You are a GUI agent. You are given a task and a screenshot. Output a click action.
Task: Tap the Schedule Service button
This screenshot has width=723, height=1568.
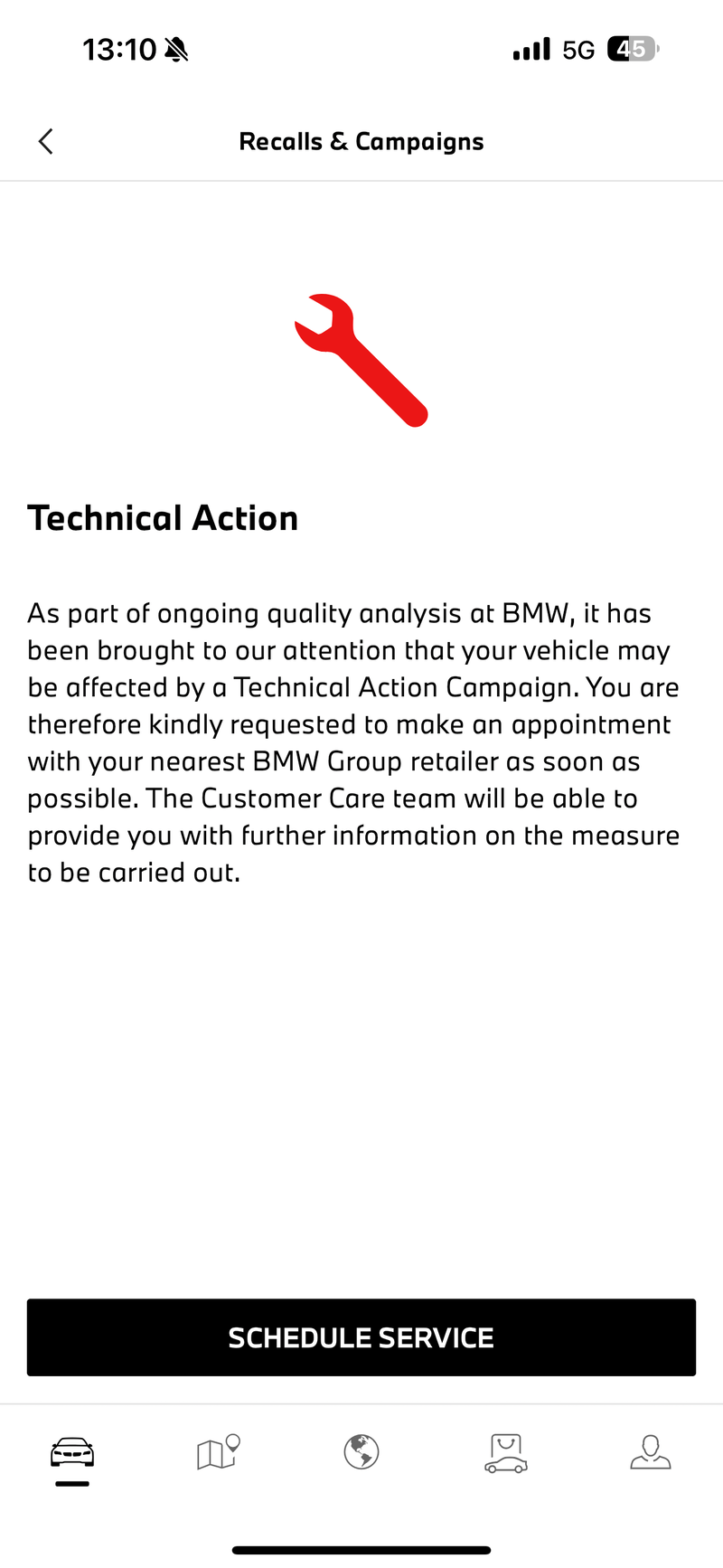pyautogui.click(x=361, y=1337)
